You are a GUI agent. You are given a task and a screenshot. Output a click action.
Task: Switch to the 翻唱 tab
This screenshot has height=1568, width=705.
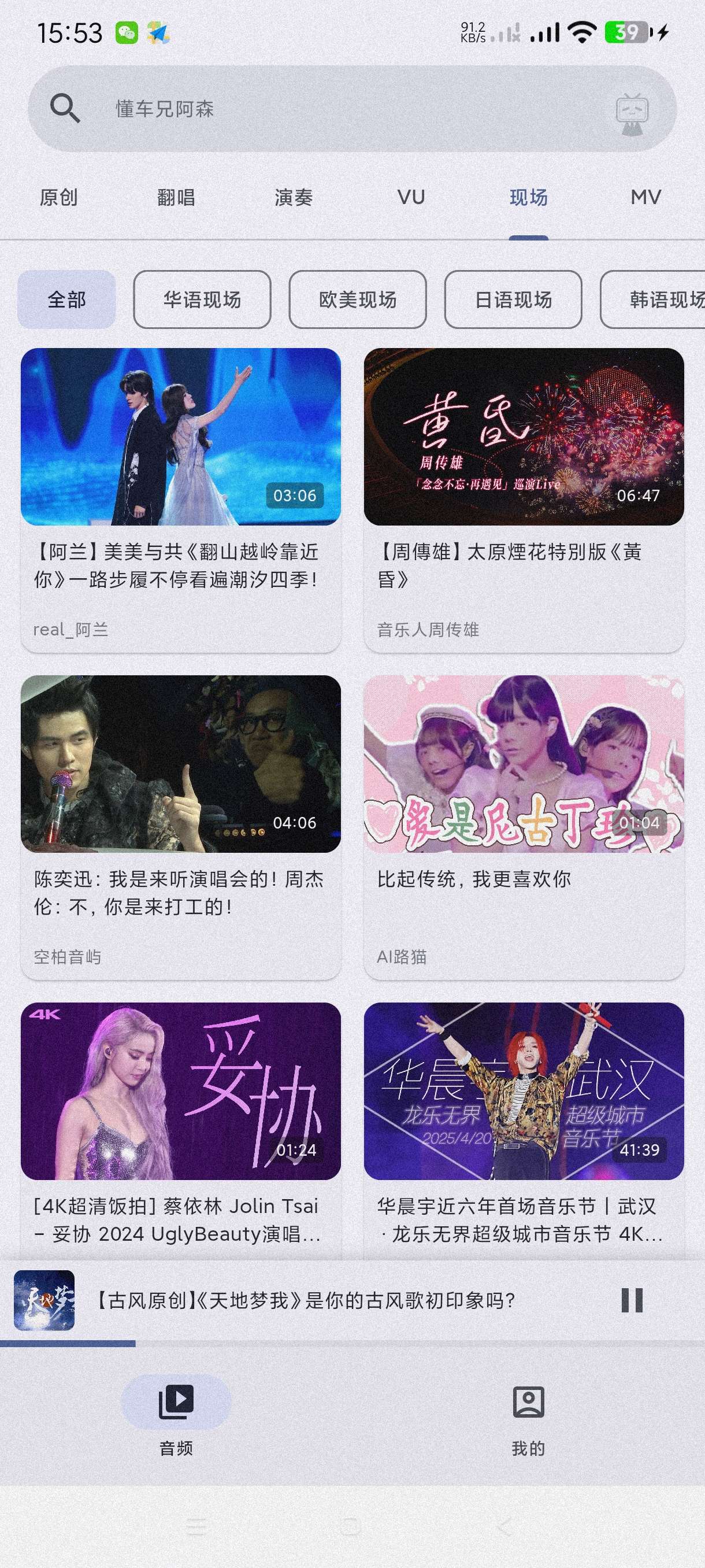click(176, 197)
